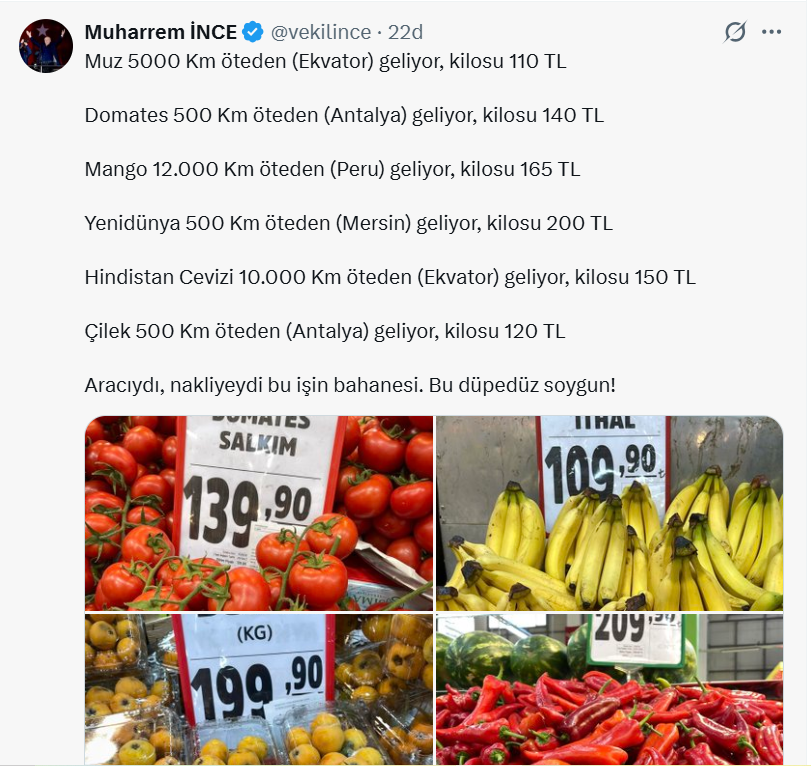Open the red peppers photo

[609, 690]
